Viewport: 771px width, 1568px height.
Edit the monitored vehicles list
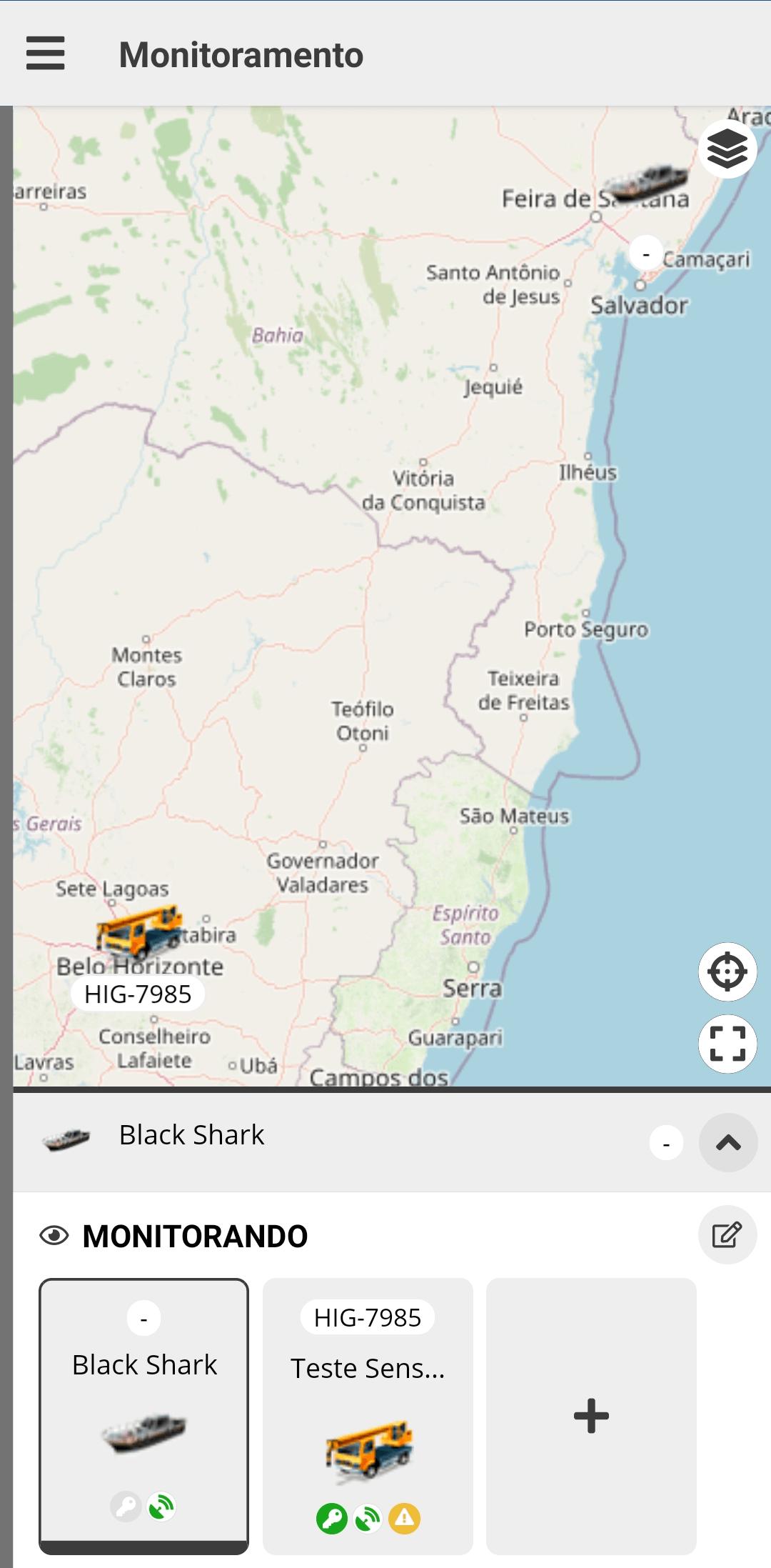pos(727,1235)
